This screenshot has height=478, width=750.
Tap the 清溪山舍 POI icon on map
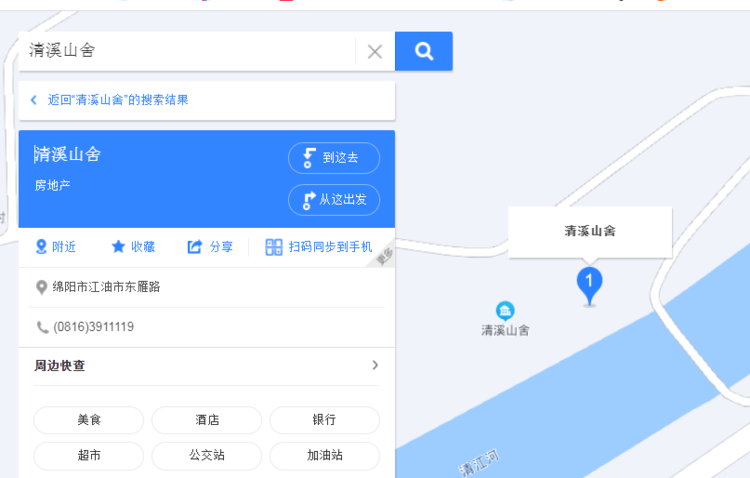(x=506, y=311)
